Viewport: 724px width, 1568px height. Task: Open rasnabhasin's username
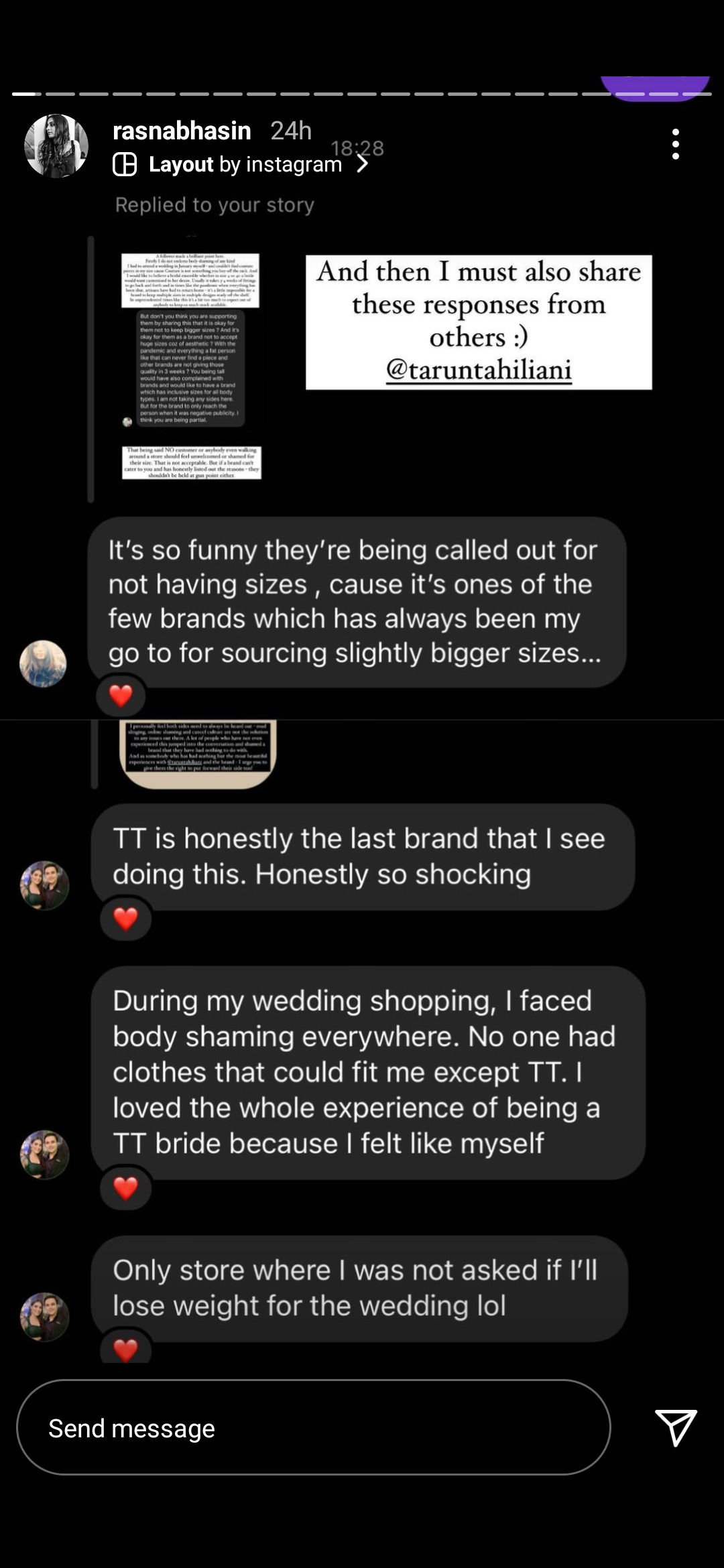(x=181, y=130)
